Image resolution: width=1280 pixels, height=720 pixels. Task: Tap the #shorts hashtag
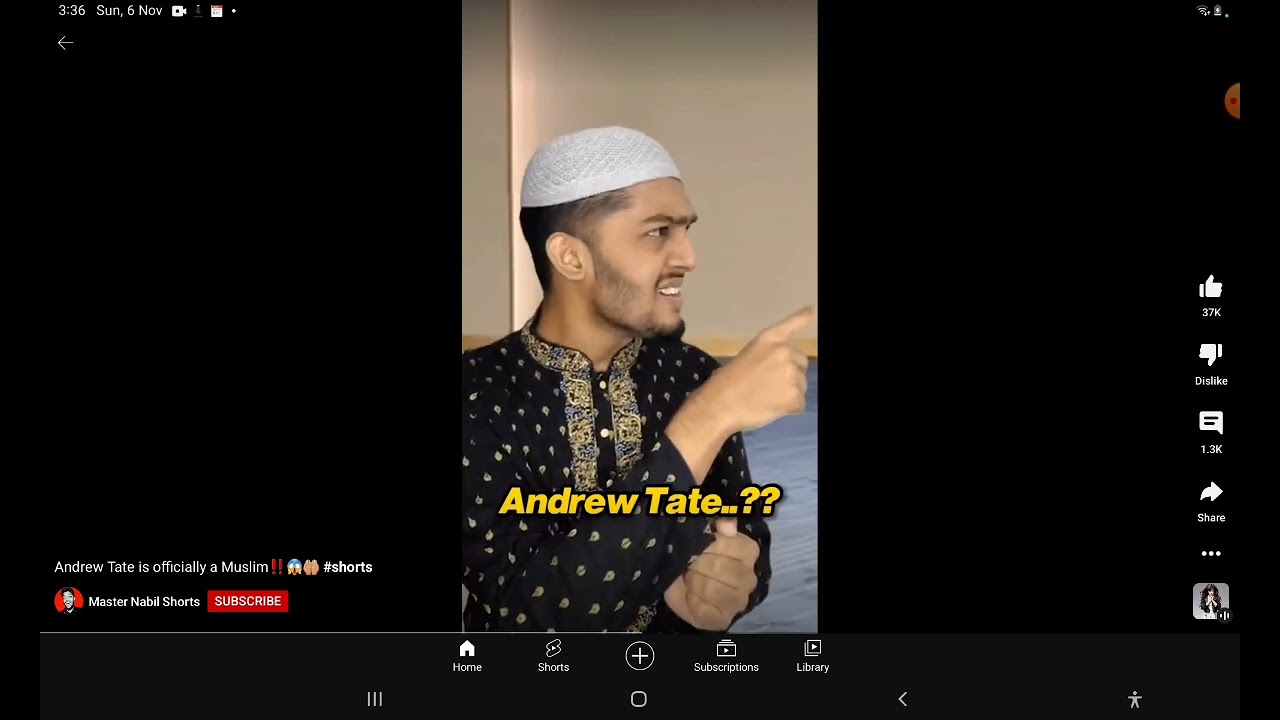pos(347,567)
